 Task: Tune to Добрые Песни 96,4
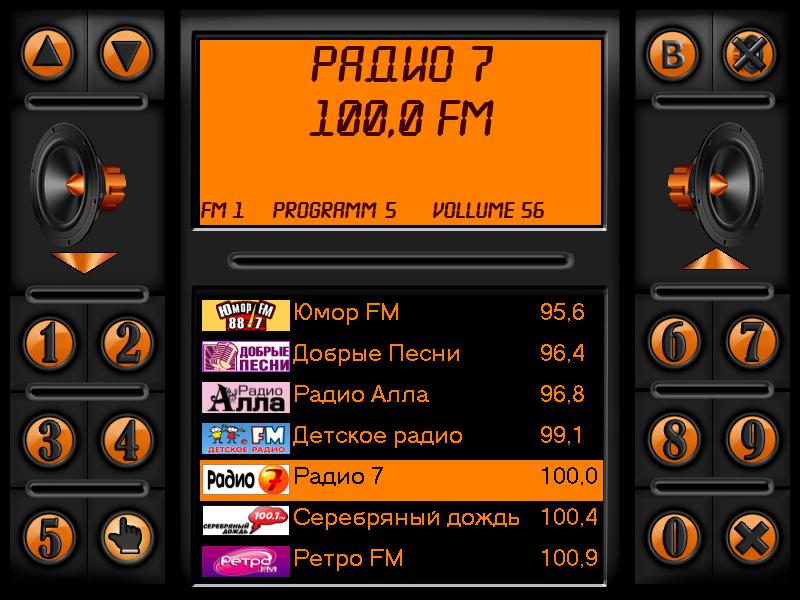(x=400, y=355)
